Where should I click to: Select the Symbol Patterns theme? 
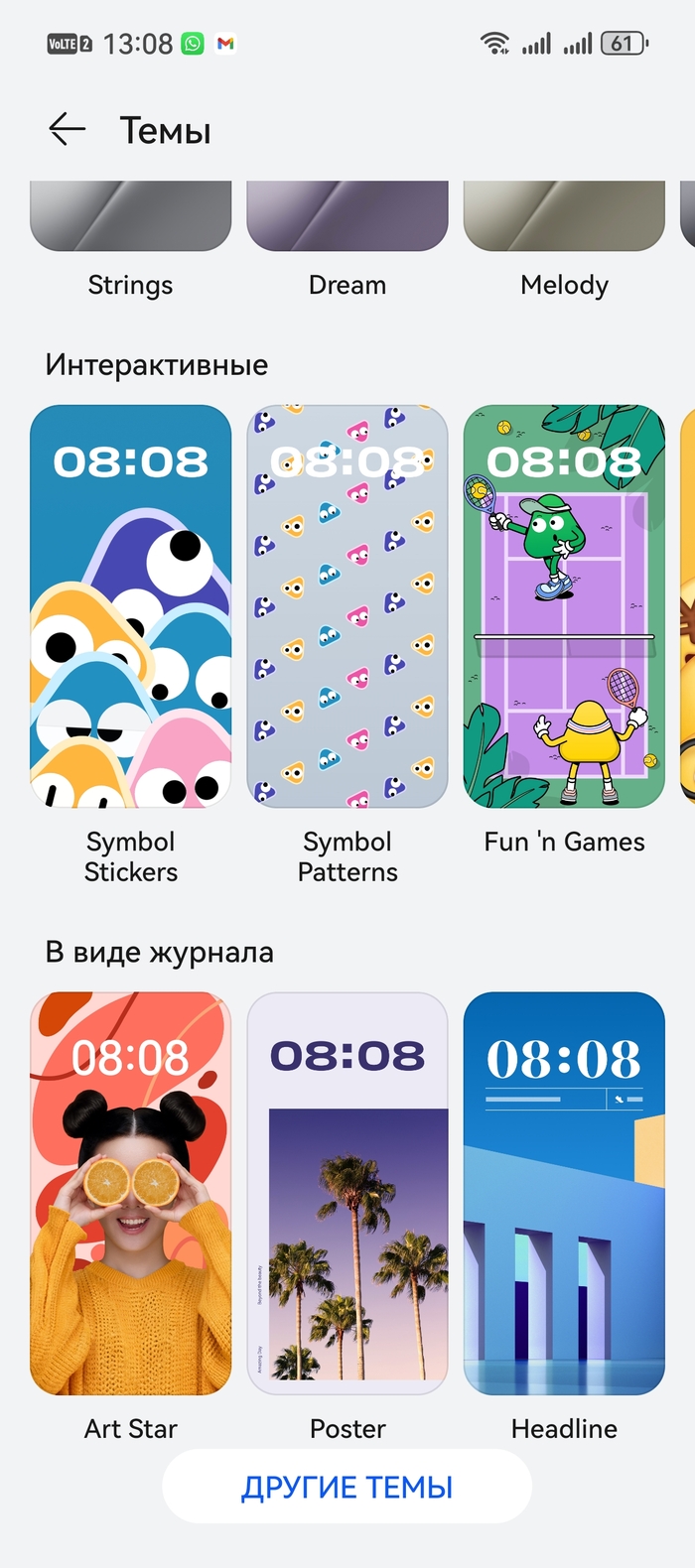point(347,605)
